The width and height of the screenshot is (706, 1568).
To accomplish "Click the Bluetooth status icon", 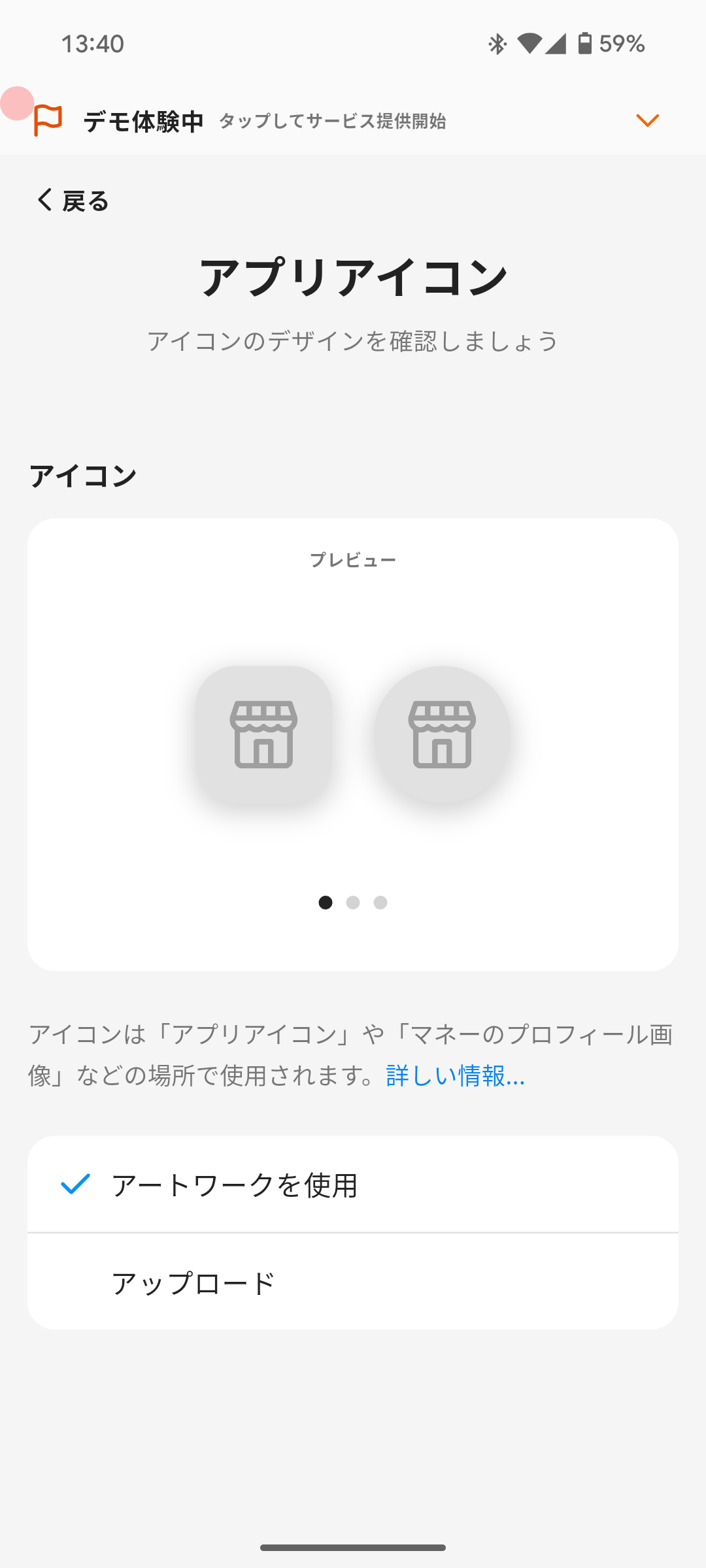I will (x=497, y=44).
